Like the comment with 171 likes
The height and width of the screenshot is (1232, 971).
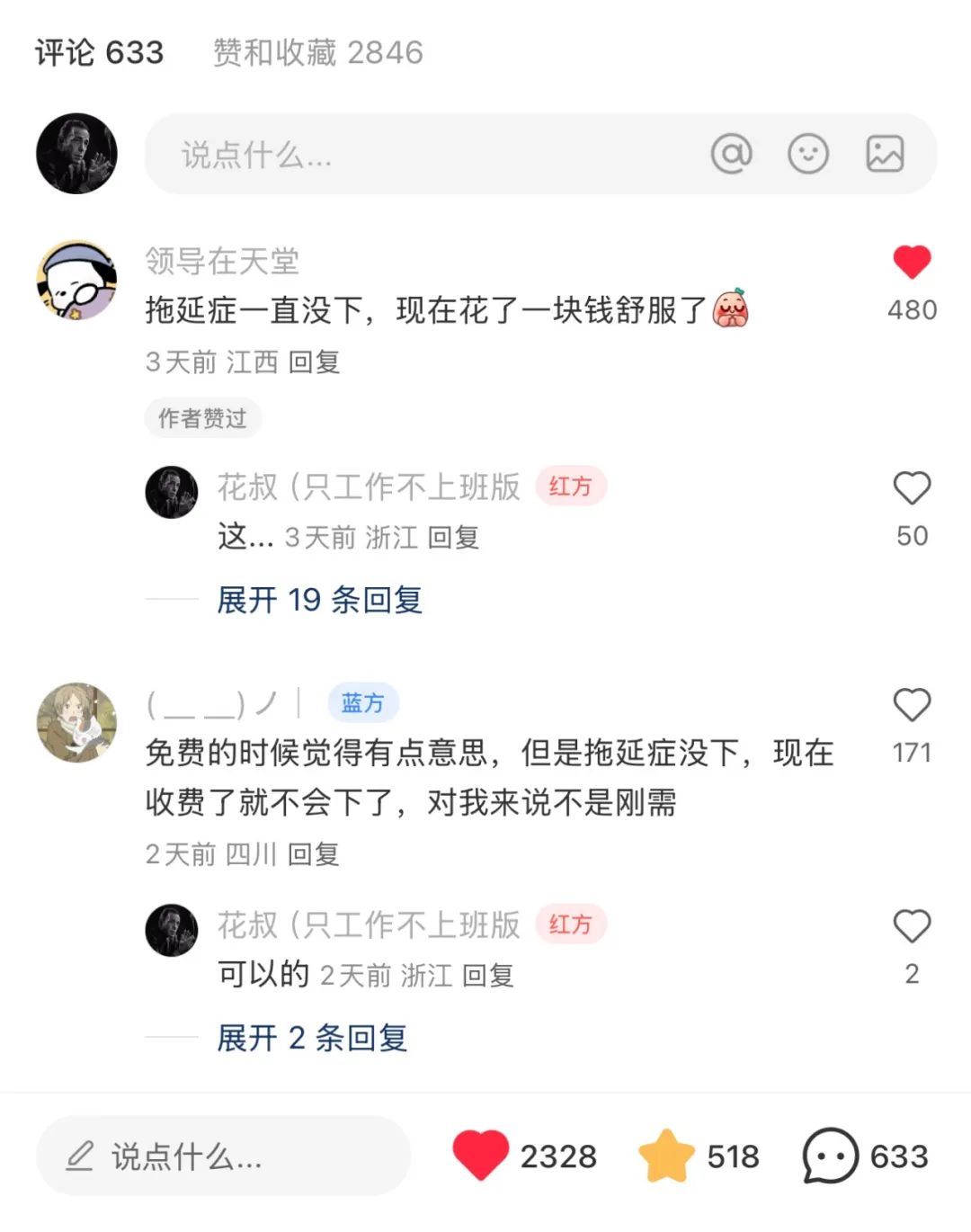[912, 706]
